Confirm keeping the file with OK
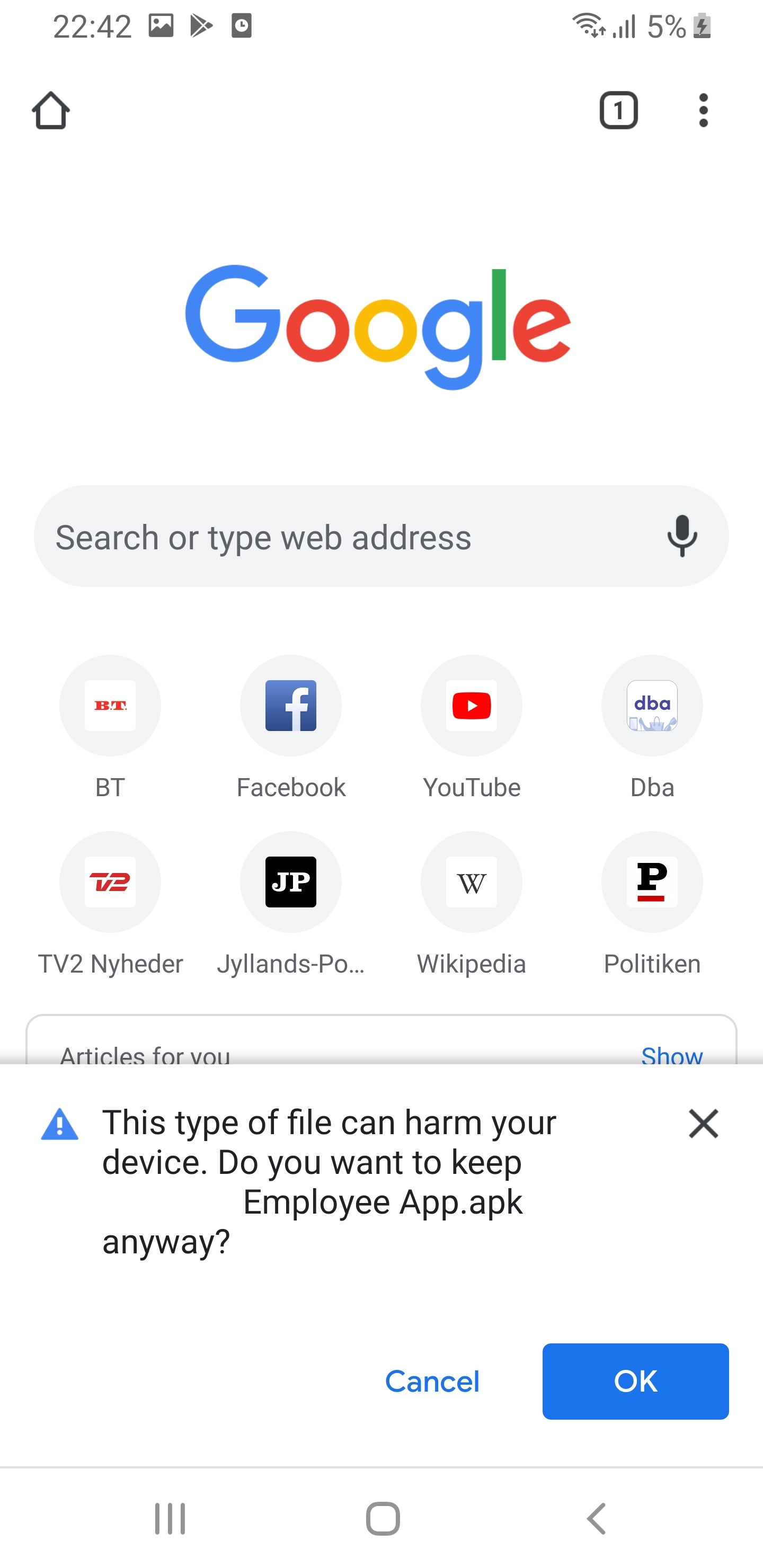The width and height of the screenshot is (763, 1568). (635, 1381)
